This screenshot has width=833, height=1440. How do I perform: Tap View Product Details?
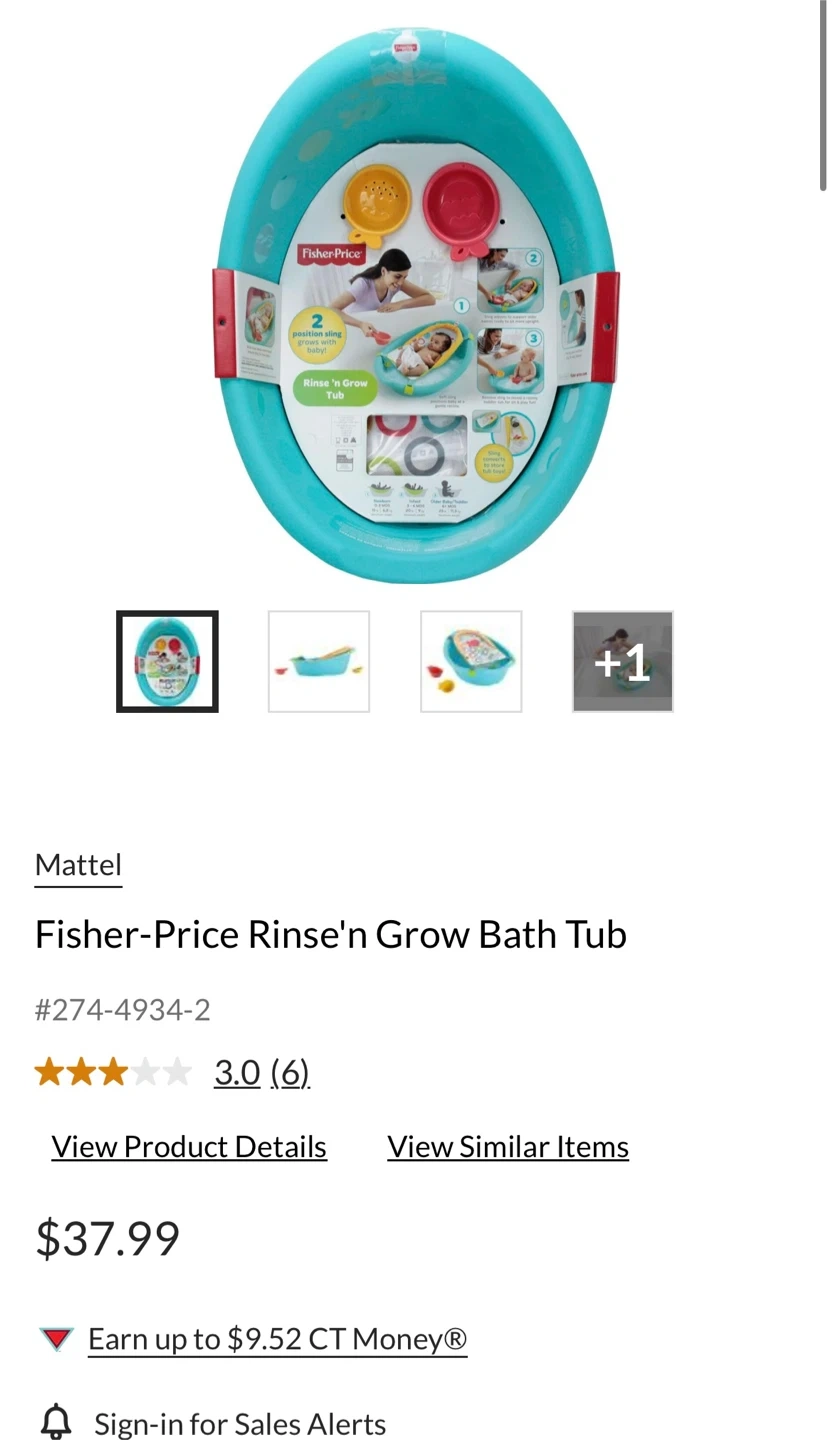189,1146
